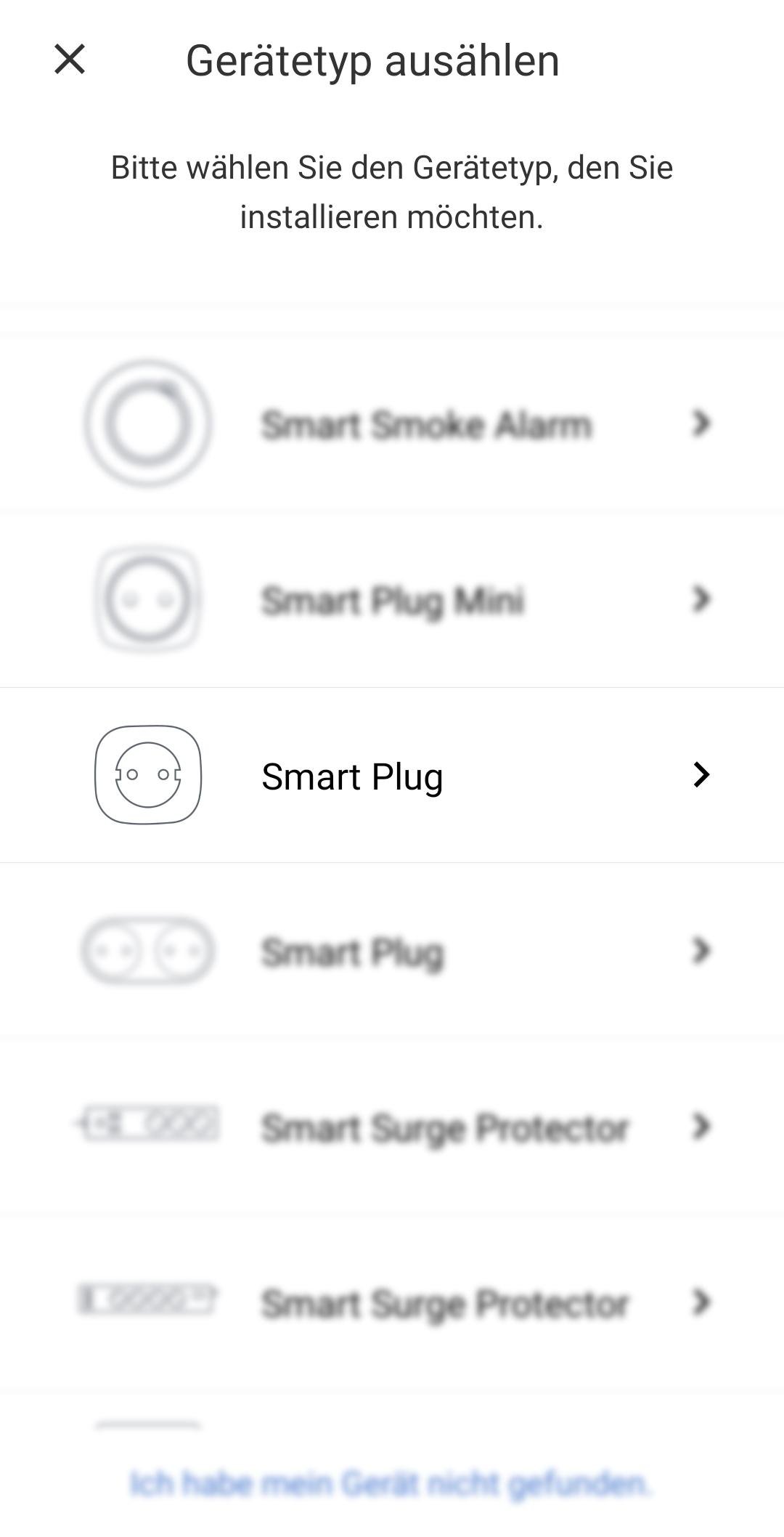The height and width of the screenshot is (1537, 784).
Task: Tap 'Ich habe mein Gerät nicht gefunden' link
Action: pos(391,1483)
